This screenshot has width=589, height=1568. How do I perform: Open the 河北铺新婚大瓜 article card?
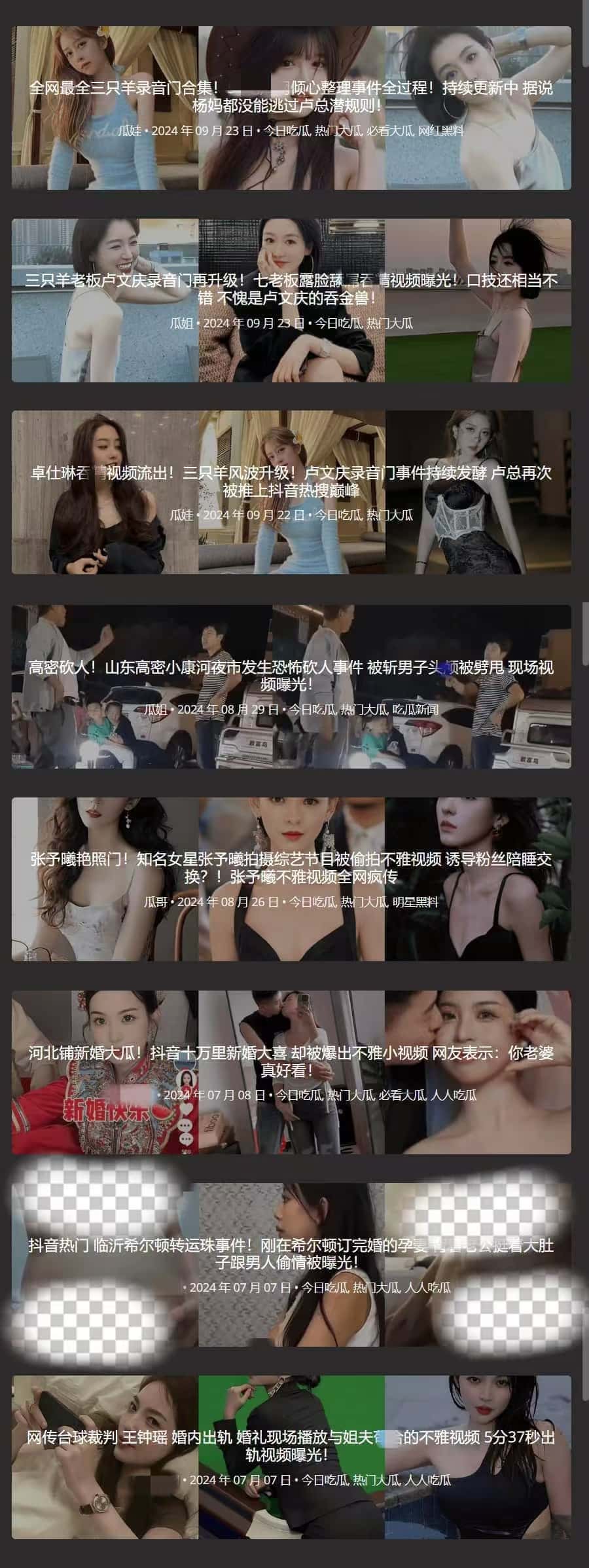291,1061
